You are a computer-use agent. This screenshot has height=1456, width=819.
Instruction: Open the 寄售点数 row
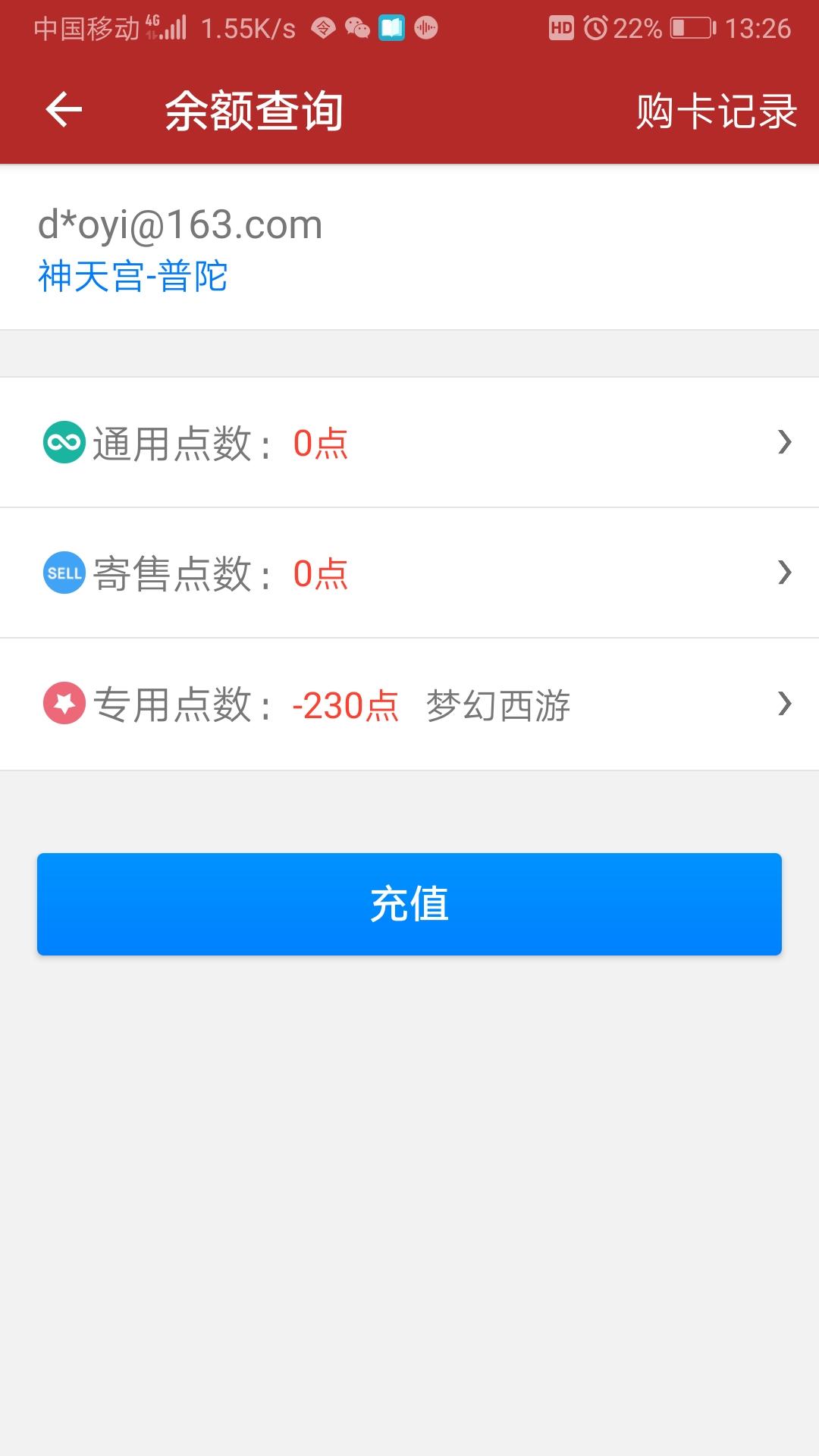click(409, 573)
